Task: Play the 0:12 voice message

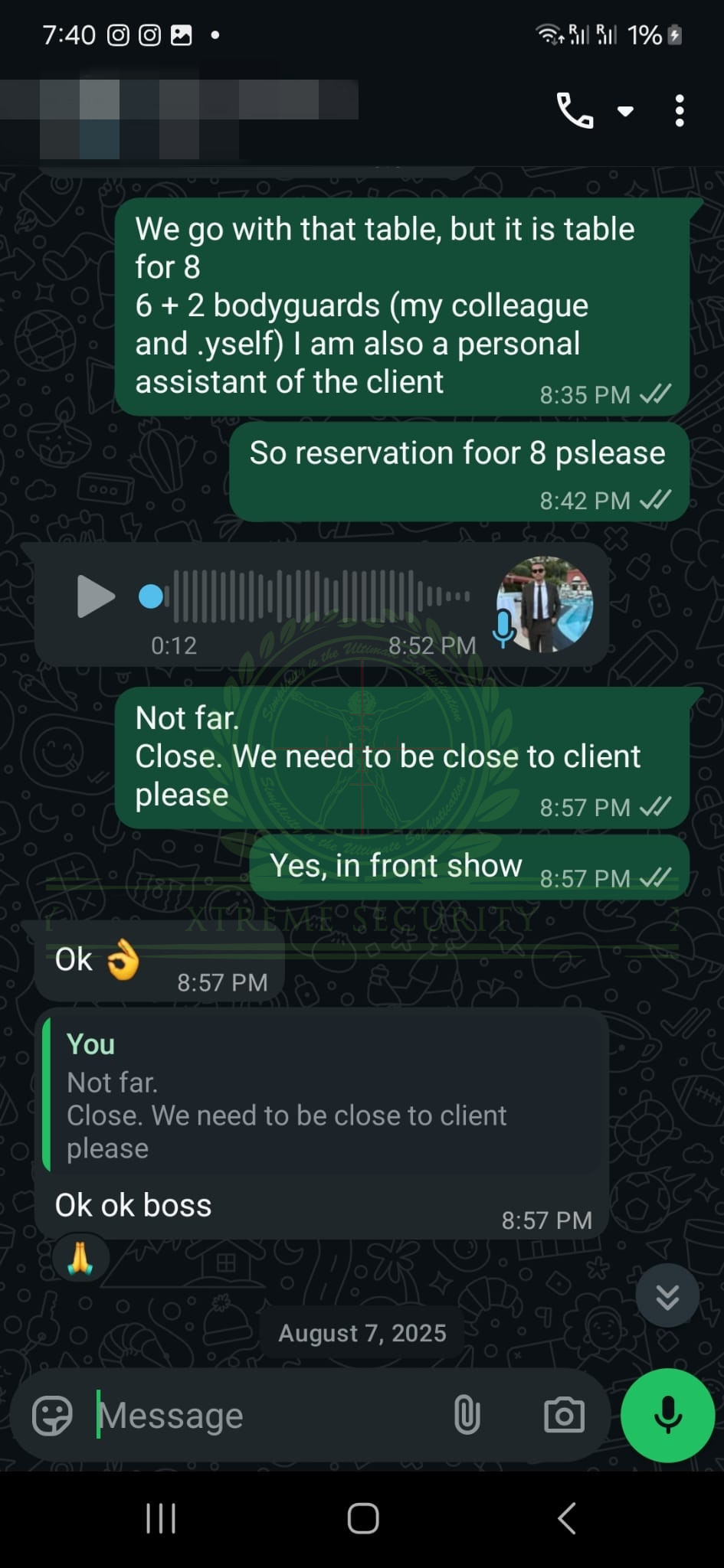Action: [x=95, y=596]
